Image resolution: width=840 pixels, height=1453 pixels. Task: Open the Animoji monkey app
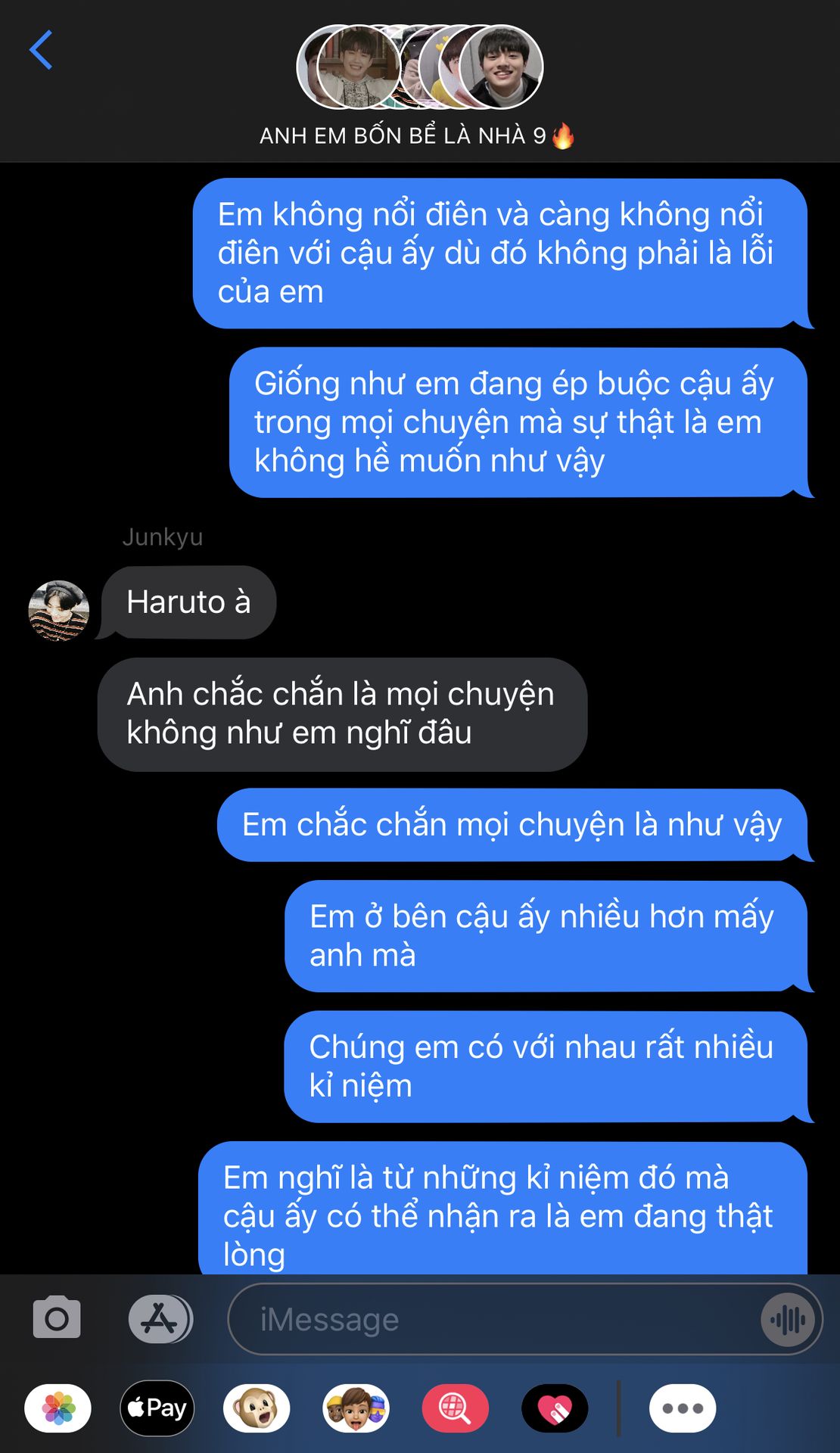pyautogui.click(x=257, y=1408)
